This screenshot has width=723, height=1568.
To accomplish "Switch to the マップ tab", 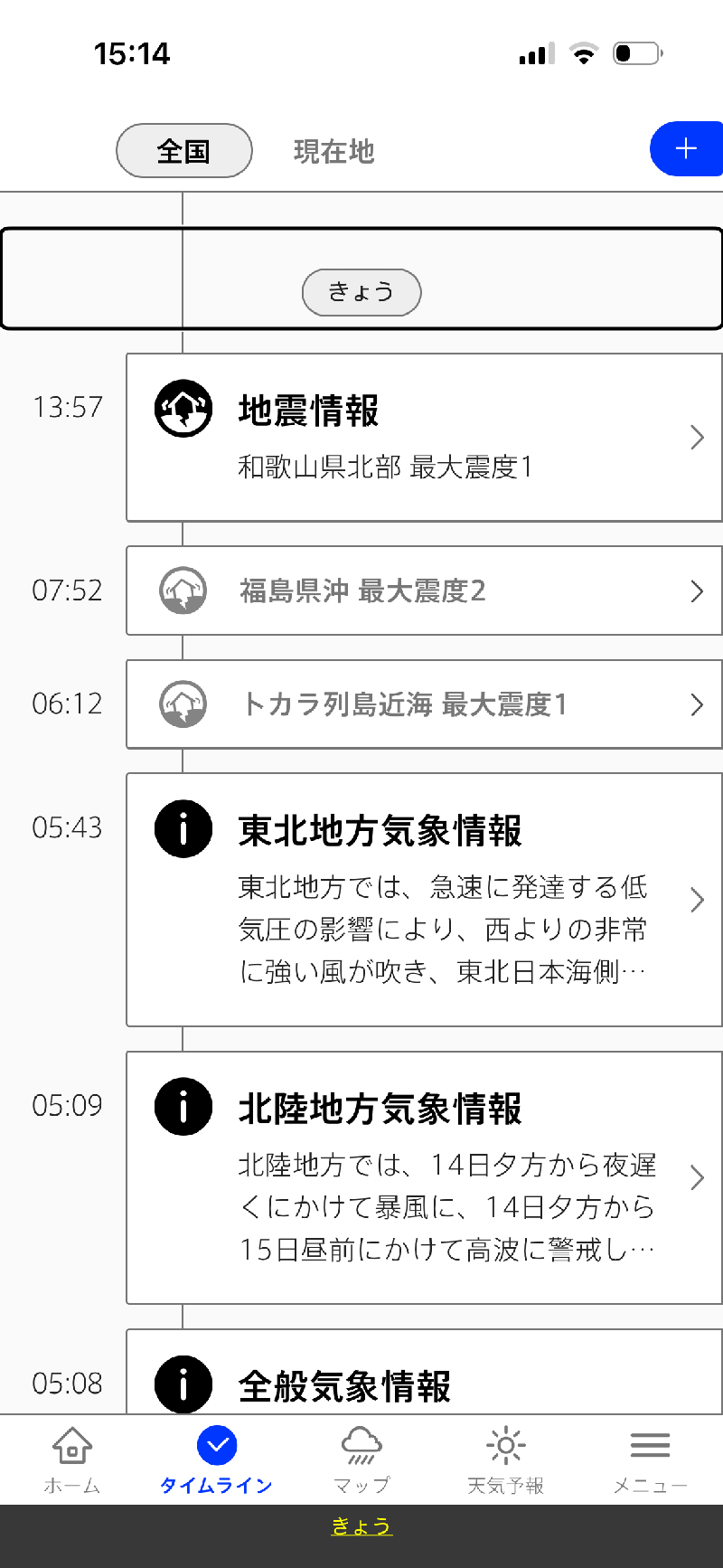I will click(x=361, y=1459).
